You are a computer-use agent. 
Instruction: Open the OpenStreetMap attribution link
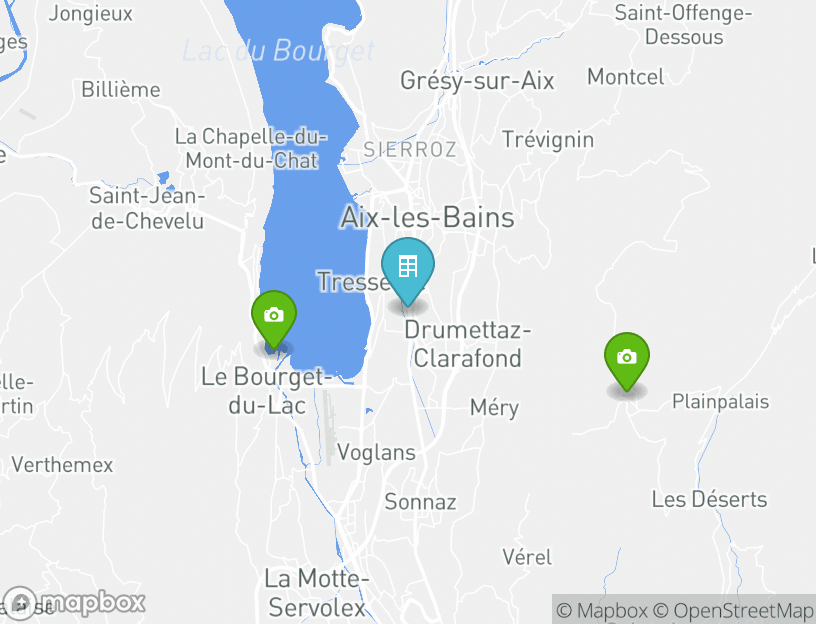click(x=734, y=610)
